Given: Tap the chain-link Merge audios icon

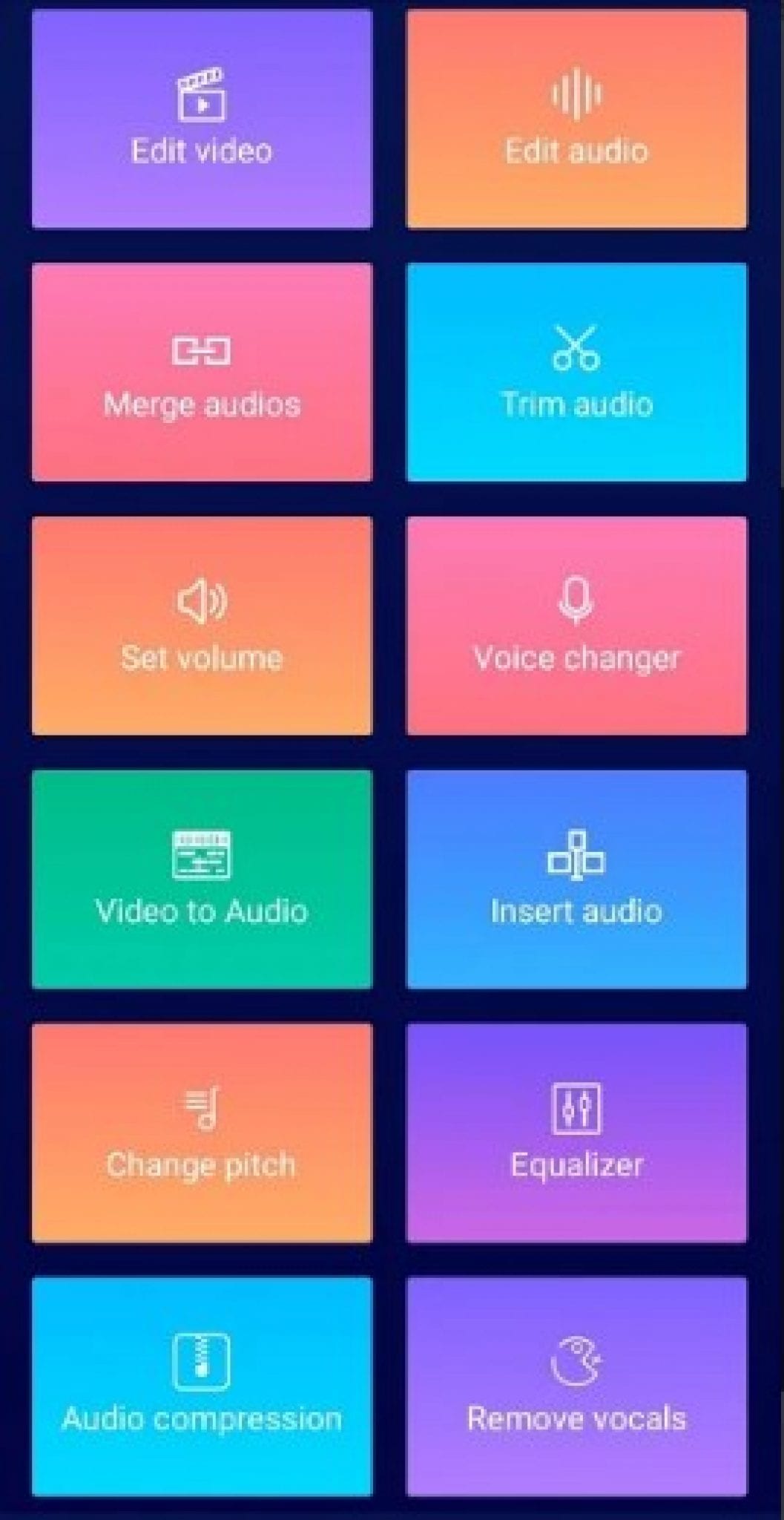Looking at the screenshot, I should (x=202, y=350).
